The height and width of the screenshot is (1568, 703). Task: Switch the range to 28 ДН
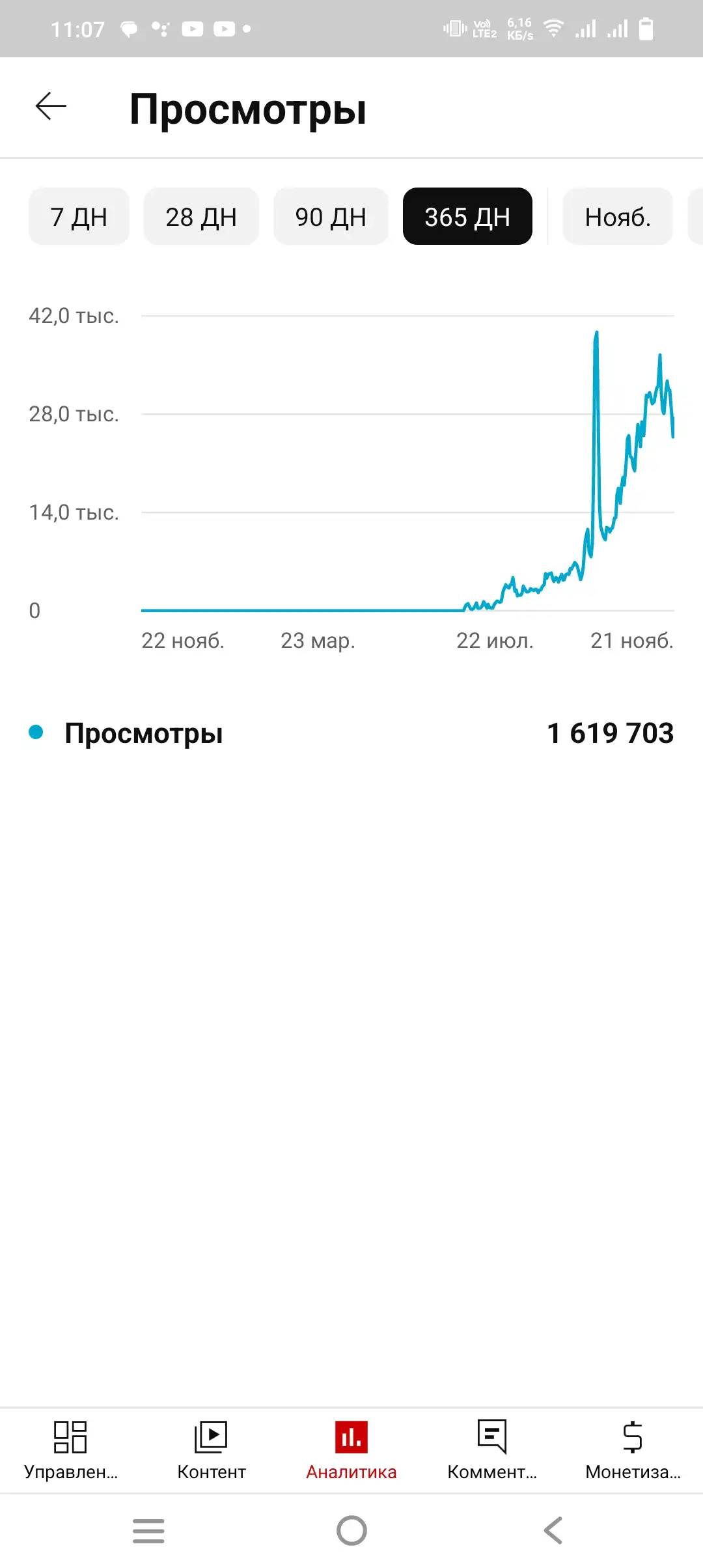[x=201, y=217]
